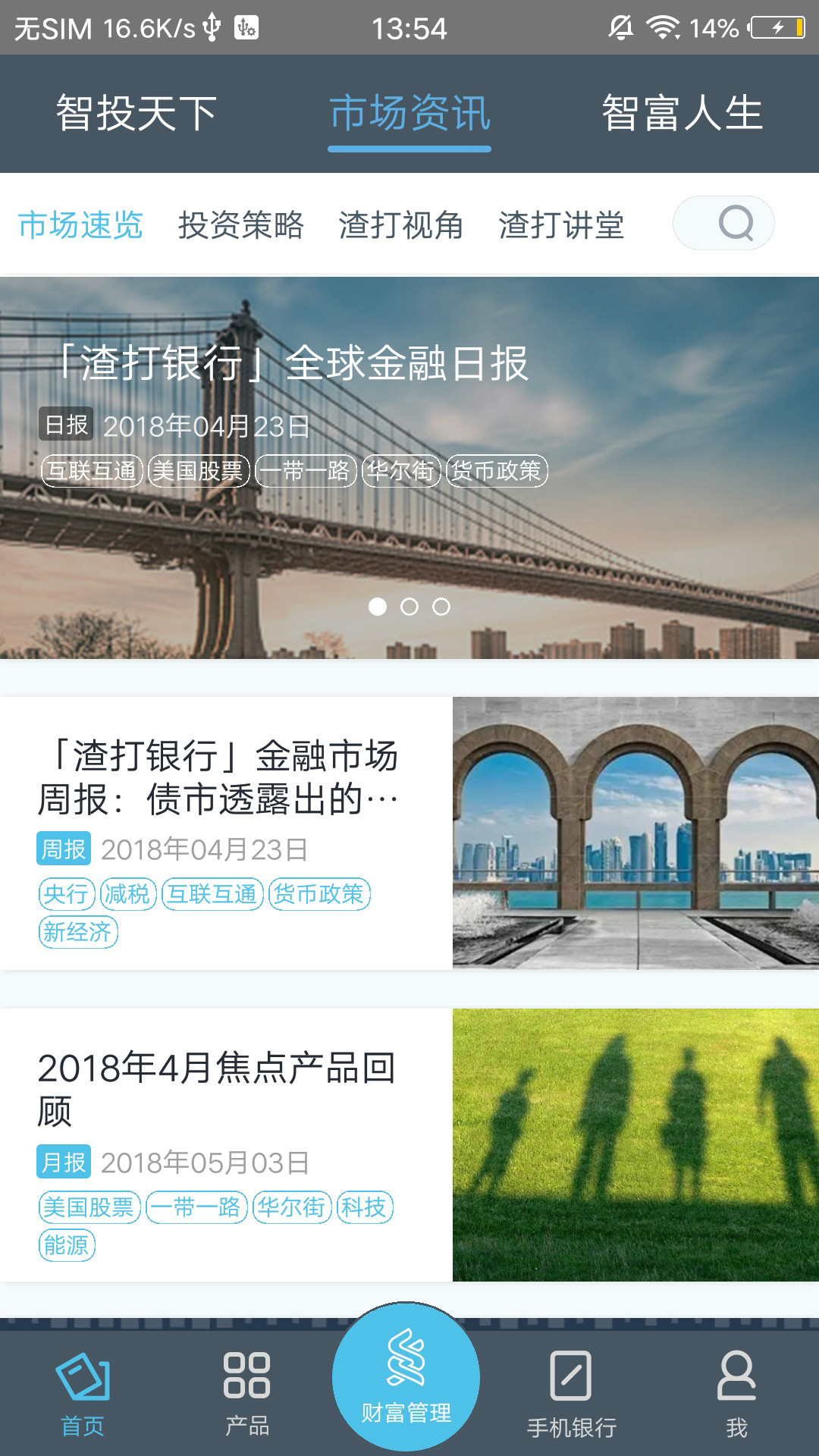Select the 市场速览 sub-tab
The image size is (819, 1456).
pyautogui.click(x=81, y=225)
